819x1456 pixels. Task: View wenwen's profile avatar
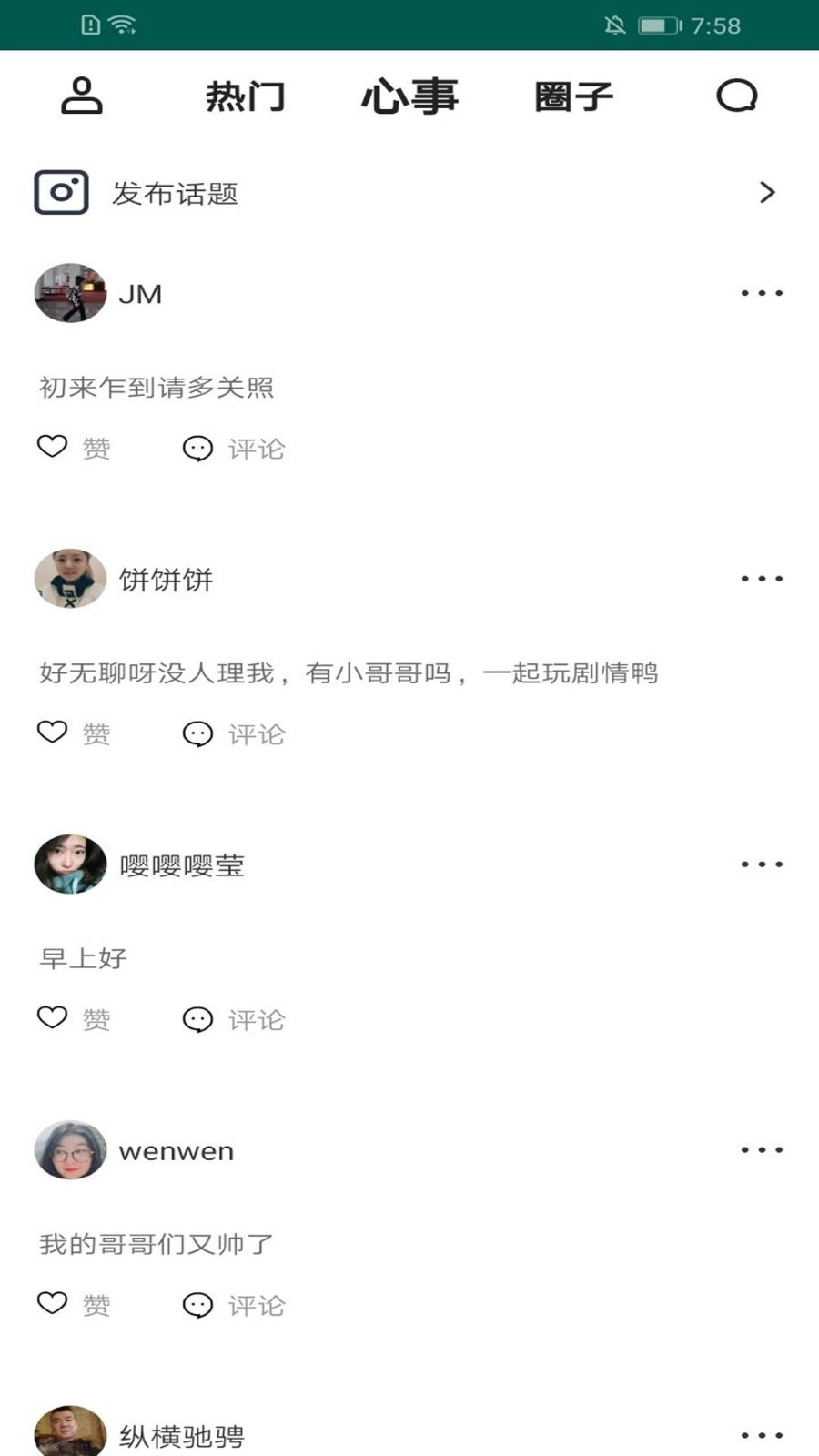70,1150
